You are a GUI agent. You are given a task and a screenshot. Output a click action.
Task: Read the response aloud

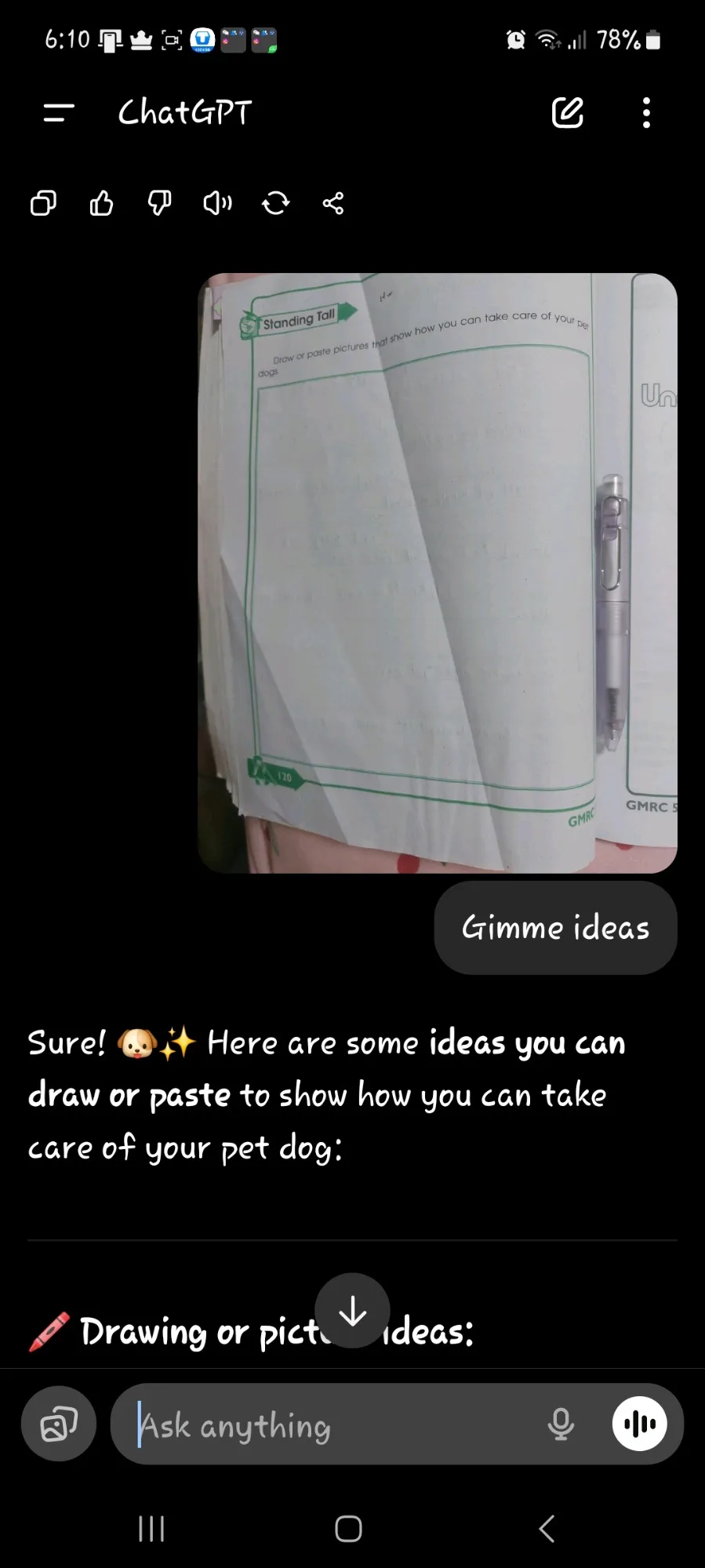point(217,204)
